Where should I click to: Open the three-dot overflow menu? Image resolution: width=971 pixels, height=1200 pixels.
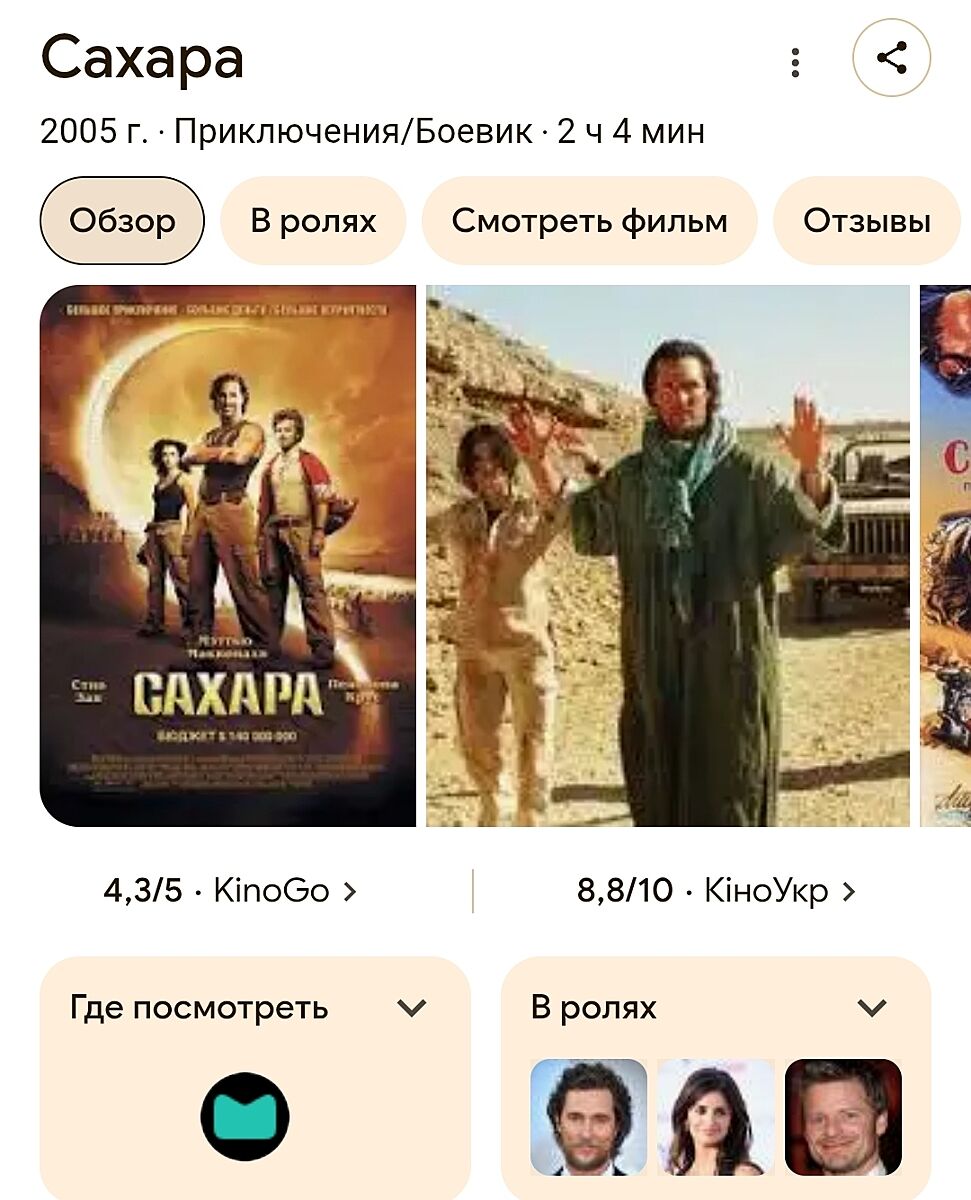pos(795,62)
